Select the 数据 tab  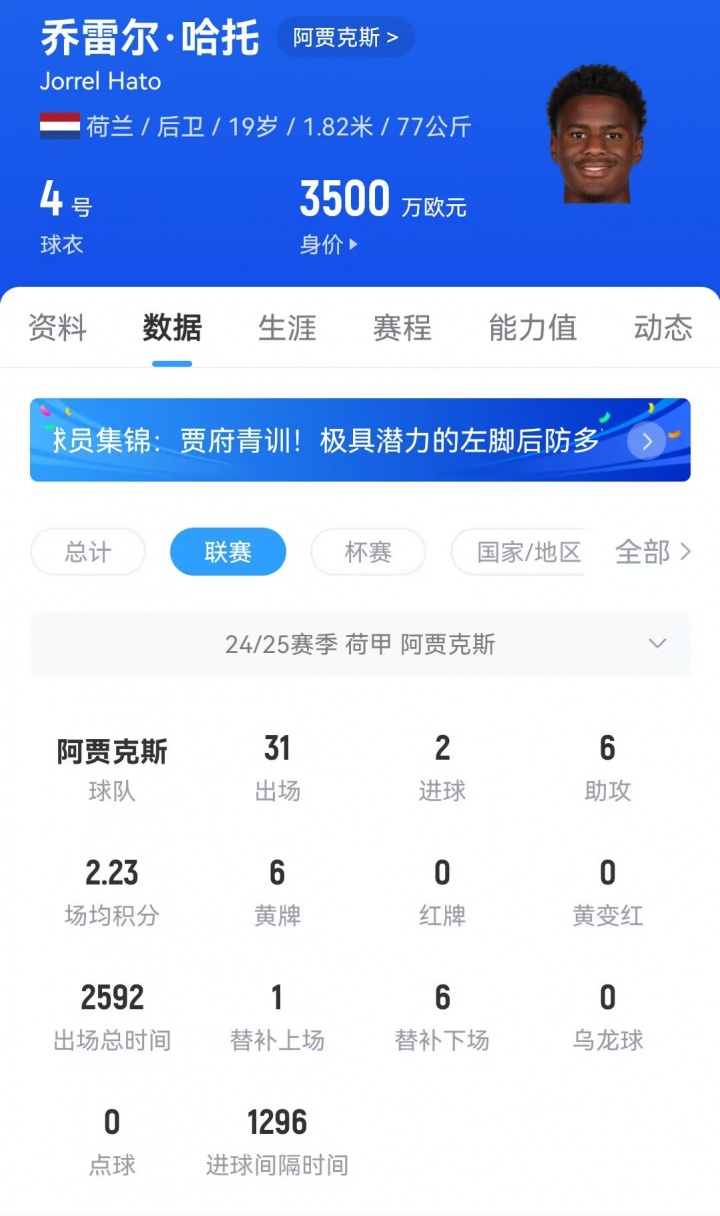click(172, 328)
